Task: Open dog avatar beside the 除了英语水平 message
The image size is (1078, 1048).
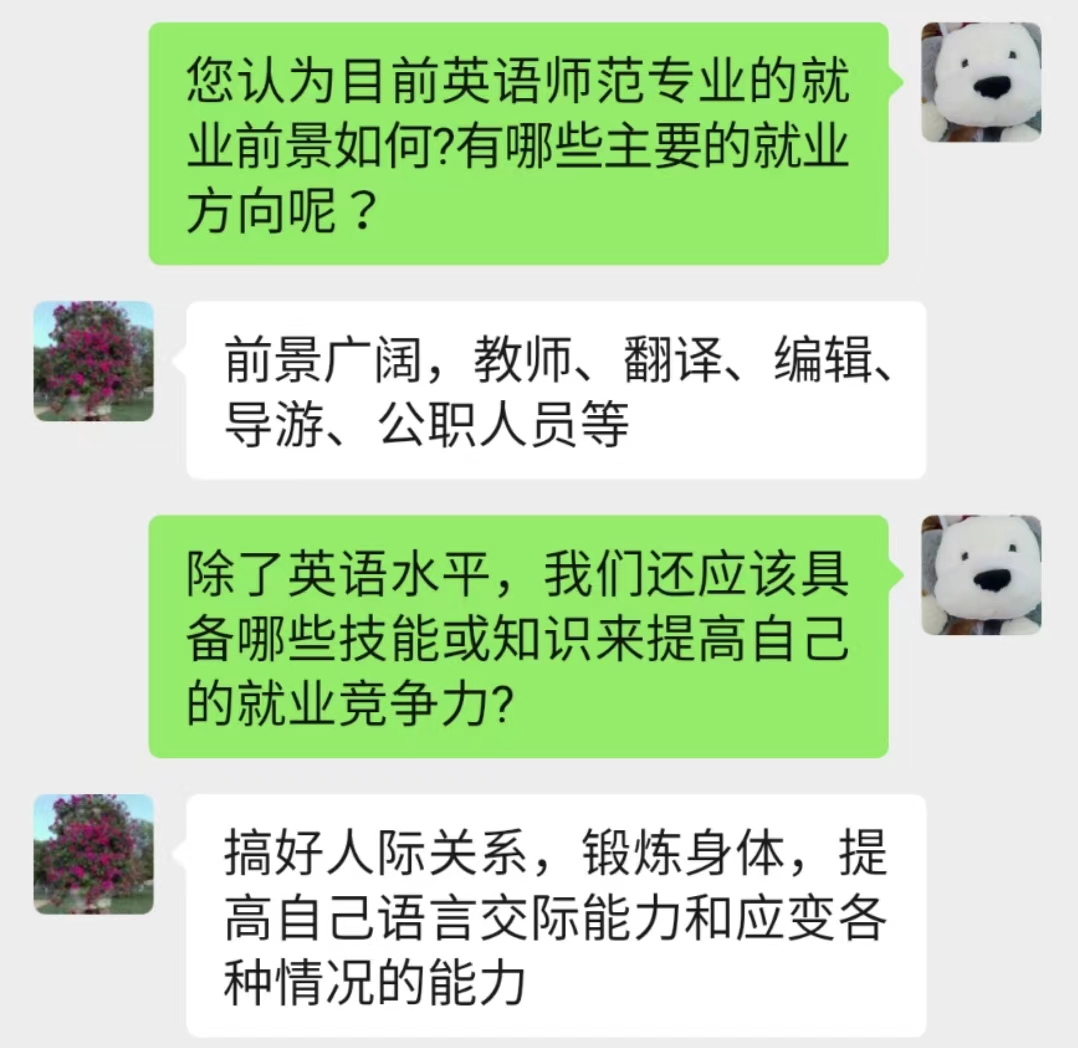Action: click(980, 575)
